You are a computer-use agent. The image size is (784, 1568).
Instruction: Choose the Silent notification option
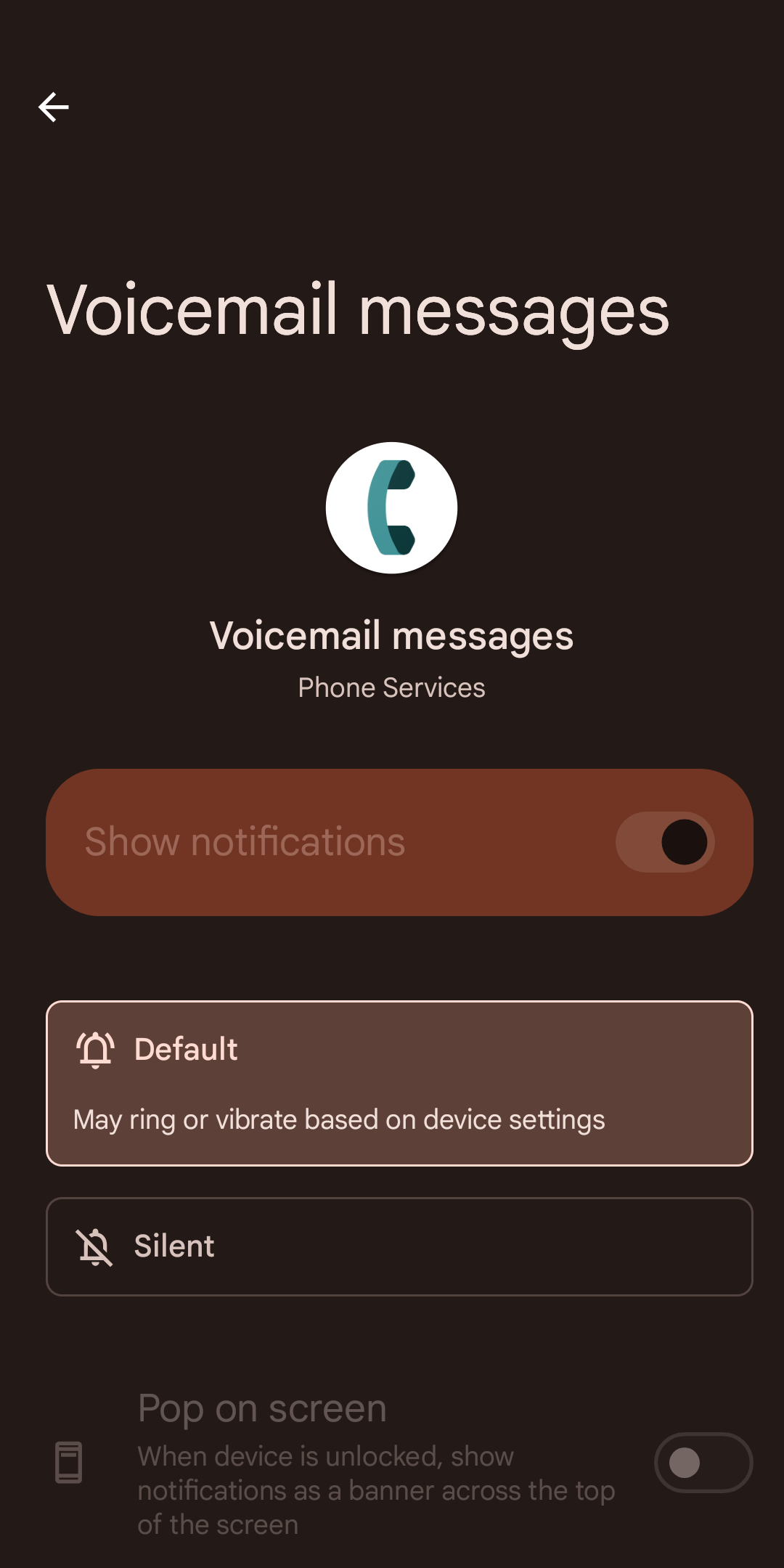pyautogui.click(x=399, y=1246)
